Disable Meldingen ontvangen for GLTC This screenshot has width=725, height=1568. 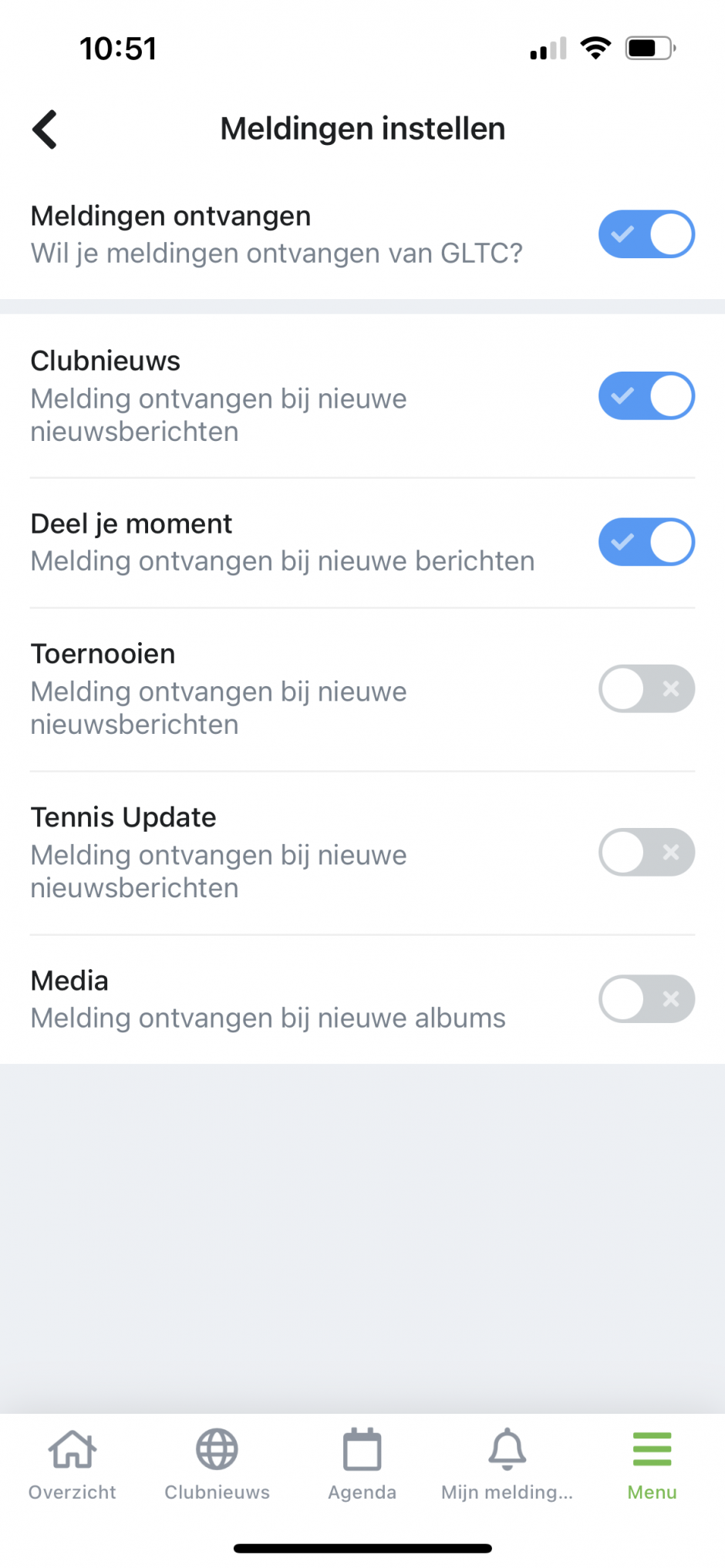coord(646,234)
